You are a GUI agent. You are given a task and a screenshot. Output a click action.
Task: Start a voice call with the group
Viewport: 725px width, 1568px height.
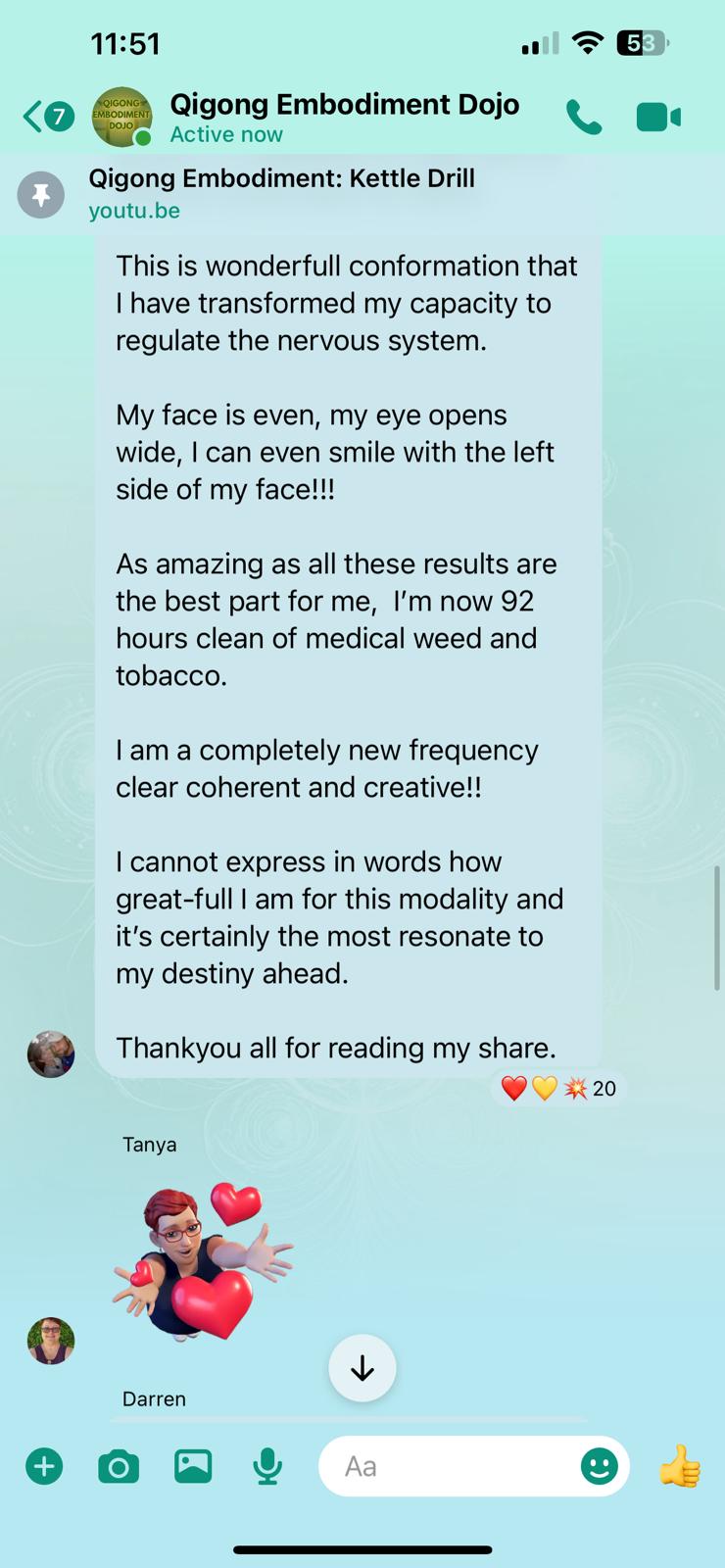(584, 119)
